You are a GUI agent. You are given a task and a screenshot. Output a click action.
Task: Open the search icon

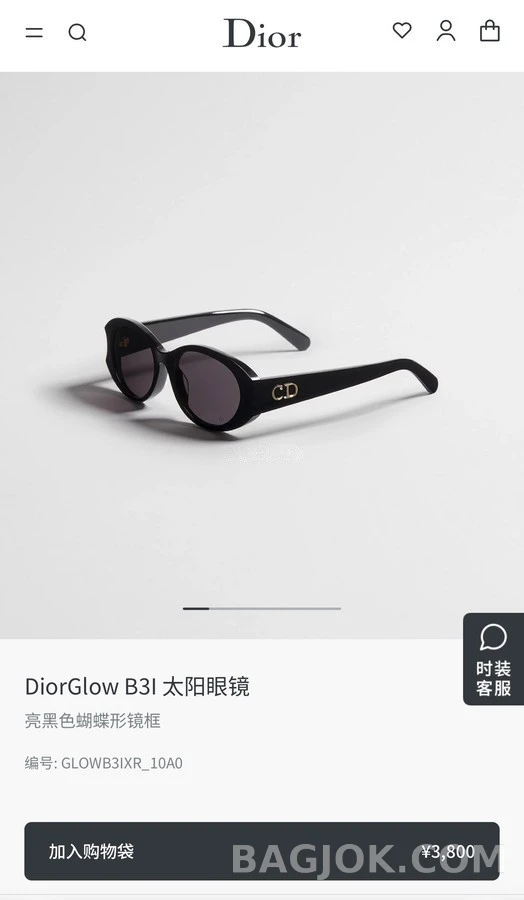[x=77, y=33]
